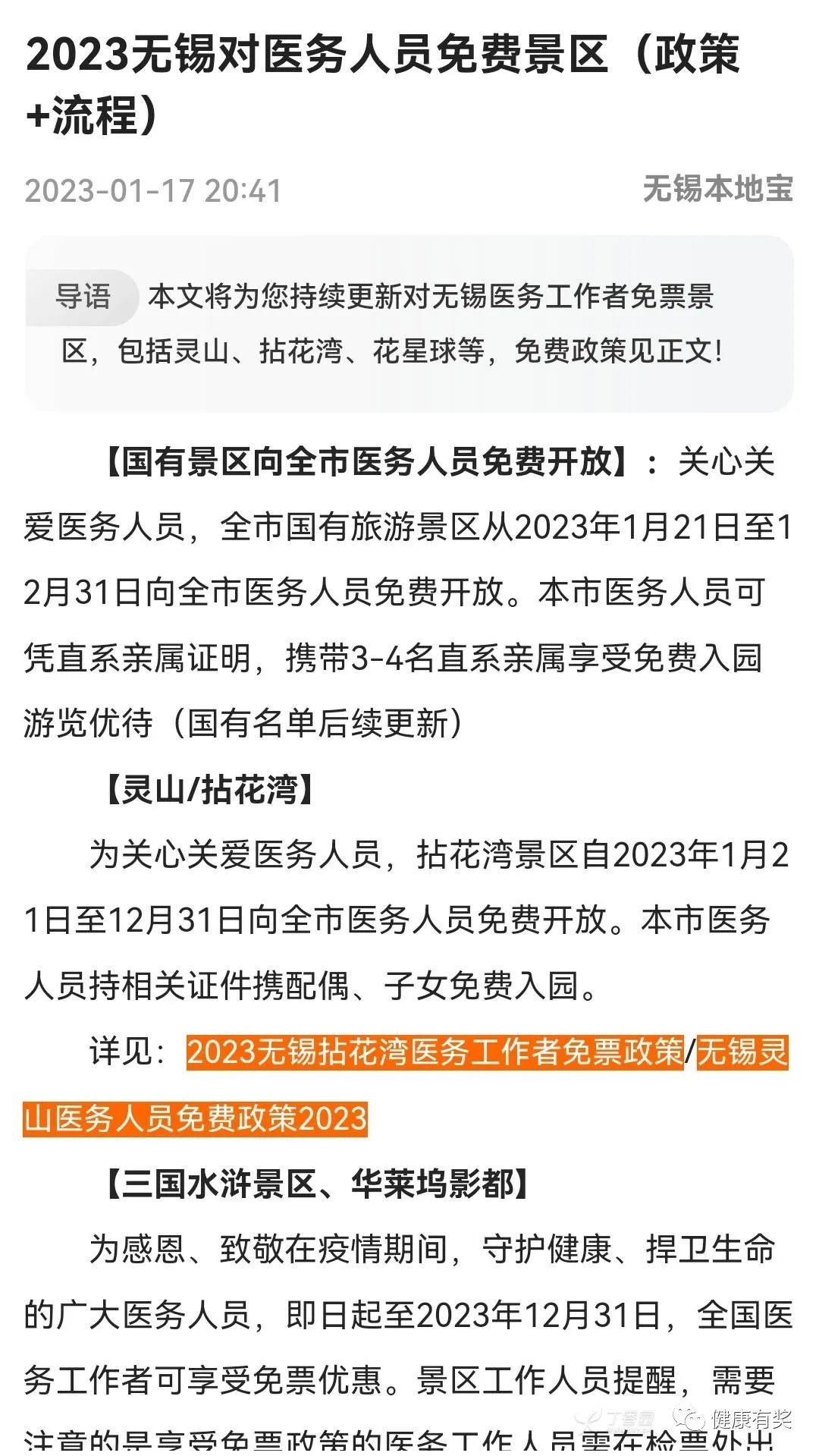Open the 无锡灵山医务人员免费政策2023 link
This screenshot has height=1456, width=819.
196,1118
